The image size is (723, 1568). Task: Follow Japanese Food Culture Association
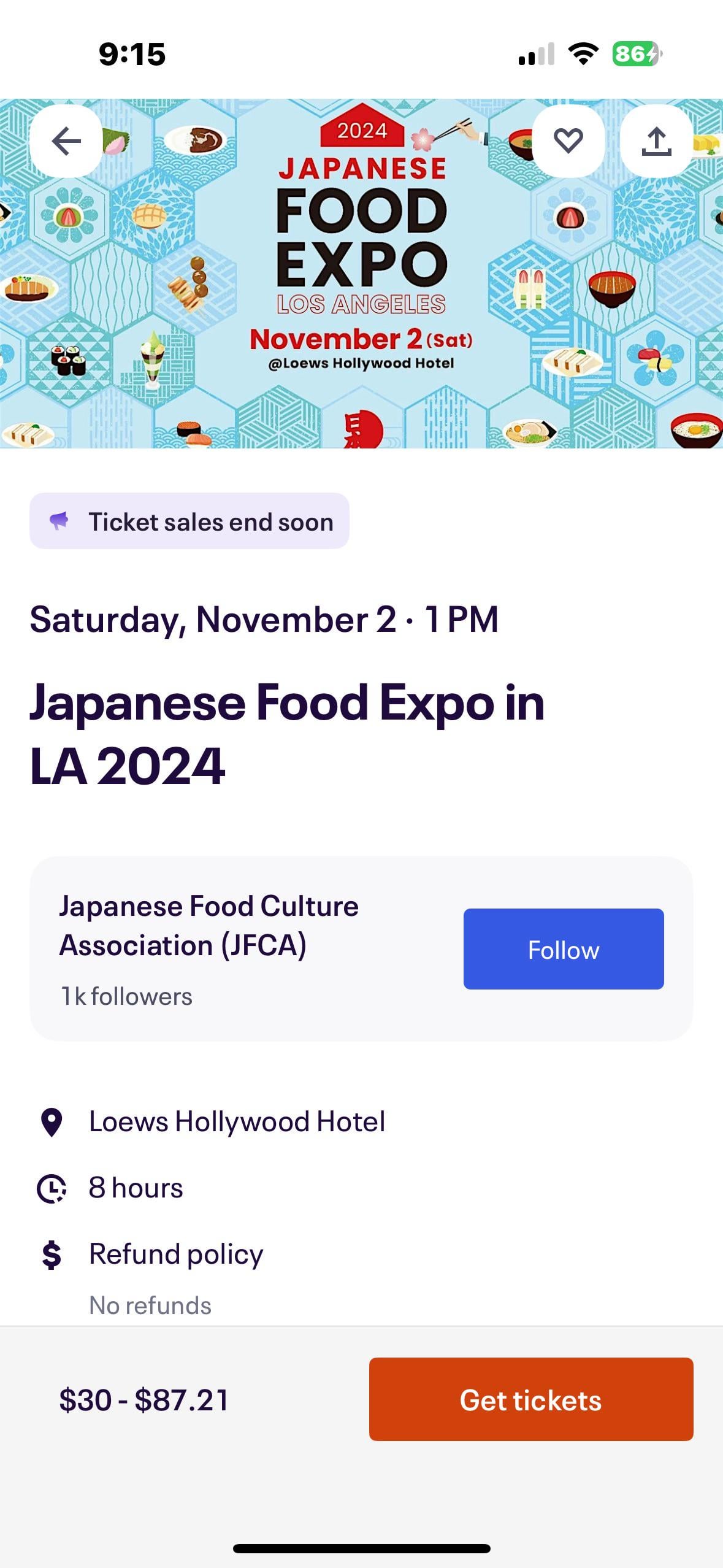pos(563,949)
